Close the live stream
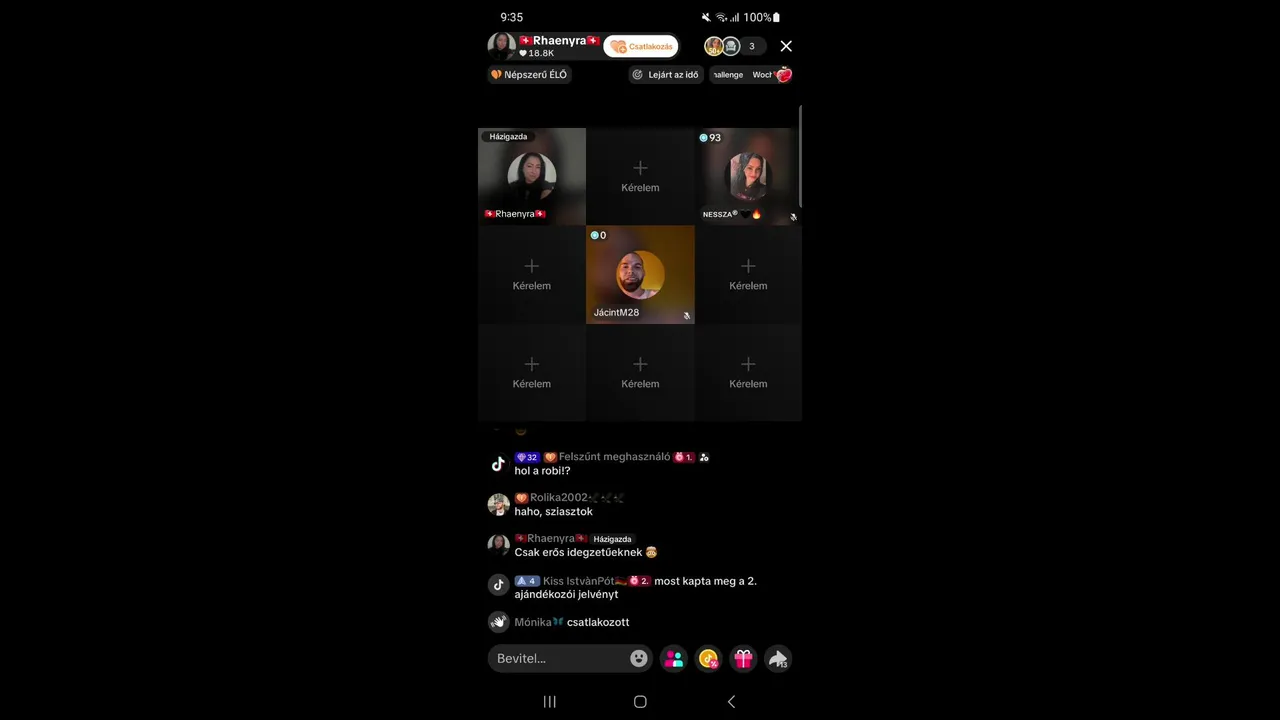Image resolution: width=1280 pixels, height=720 pixels. coord(786,46)
